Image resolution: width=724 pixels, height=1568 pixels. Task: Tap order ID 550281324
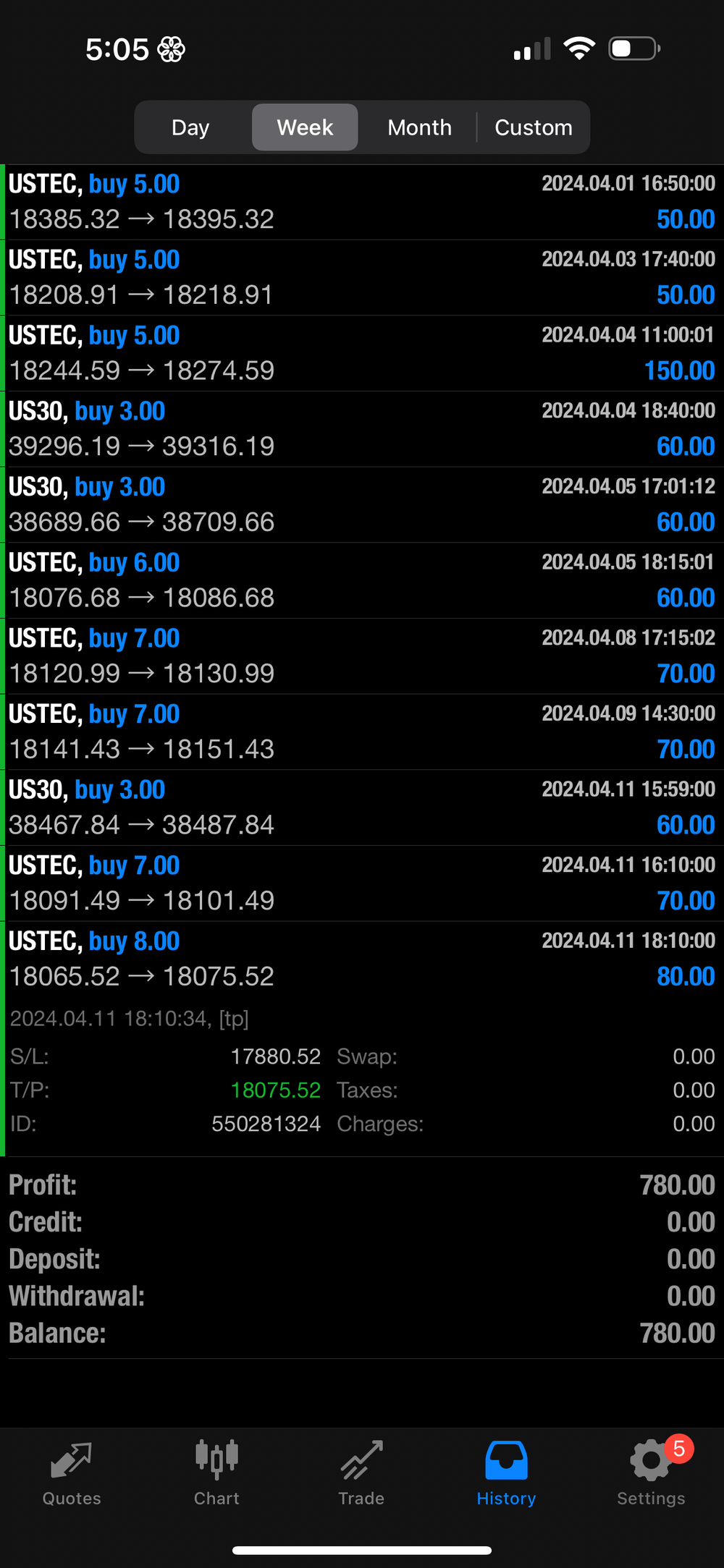pos(266,1124)
